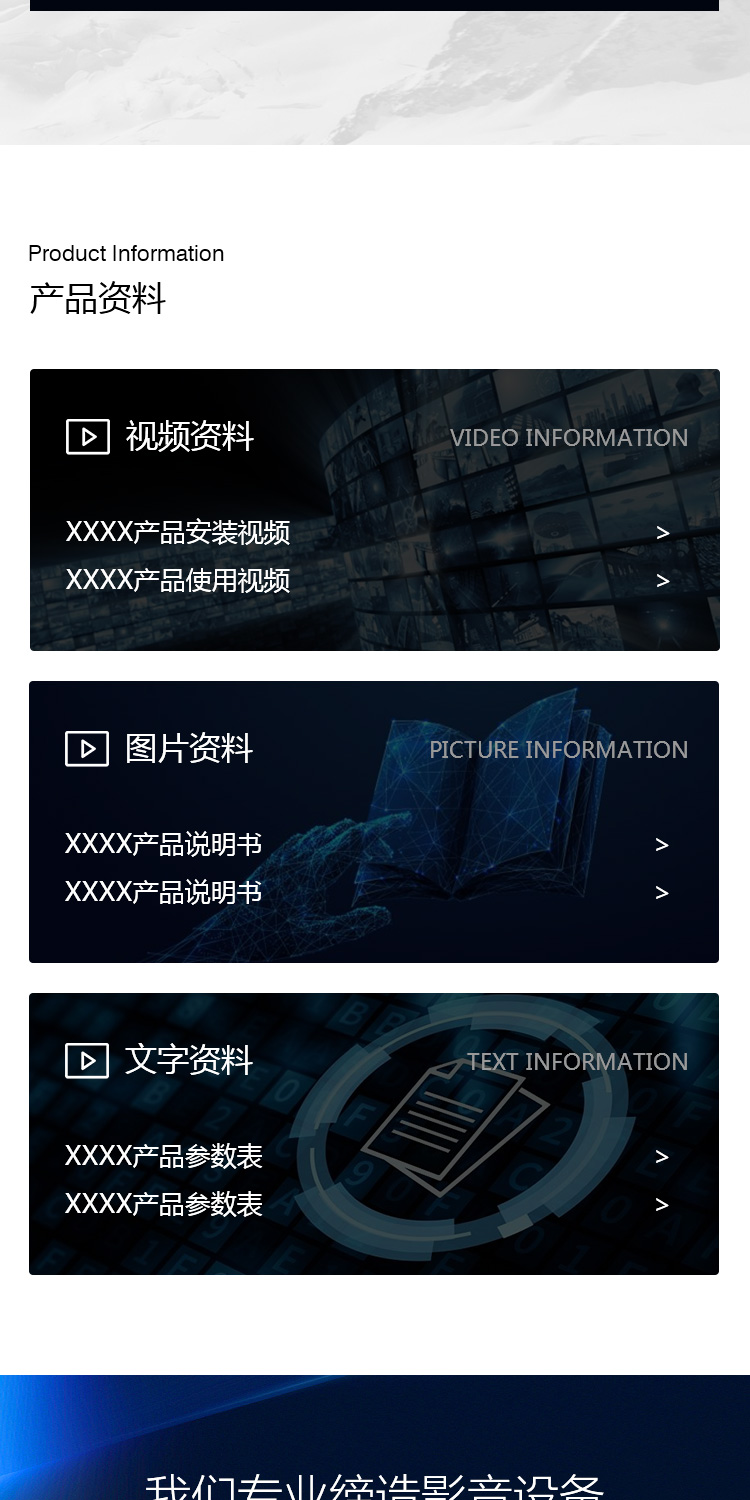
Task: Open XXXX产品使用视频 row
Action: point(178,581)
